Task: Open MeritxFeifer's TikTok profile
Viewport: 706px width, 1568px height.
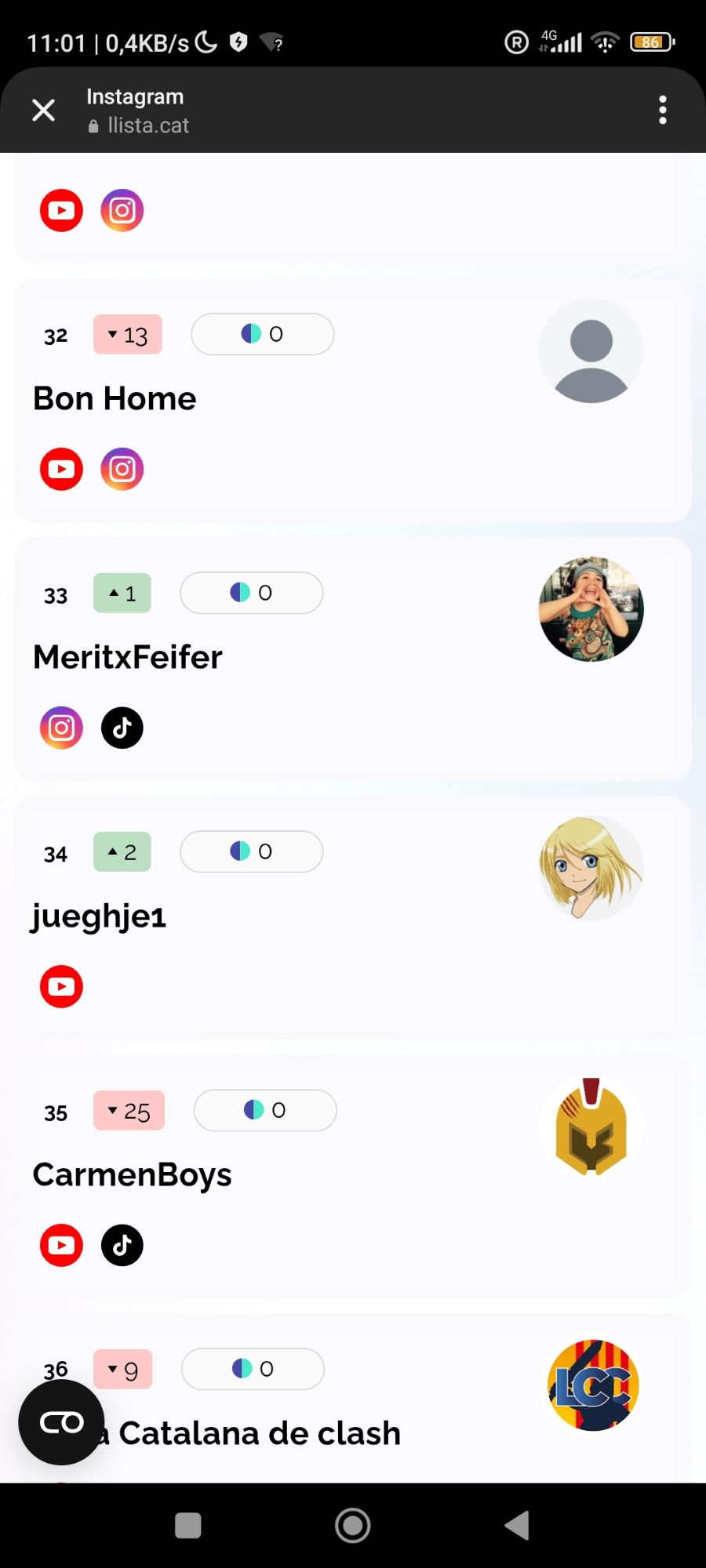Action: 122,728
